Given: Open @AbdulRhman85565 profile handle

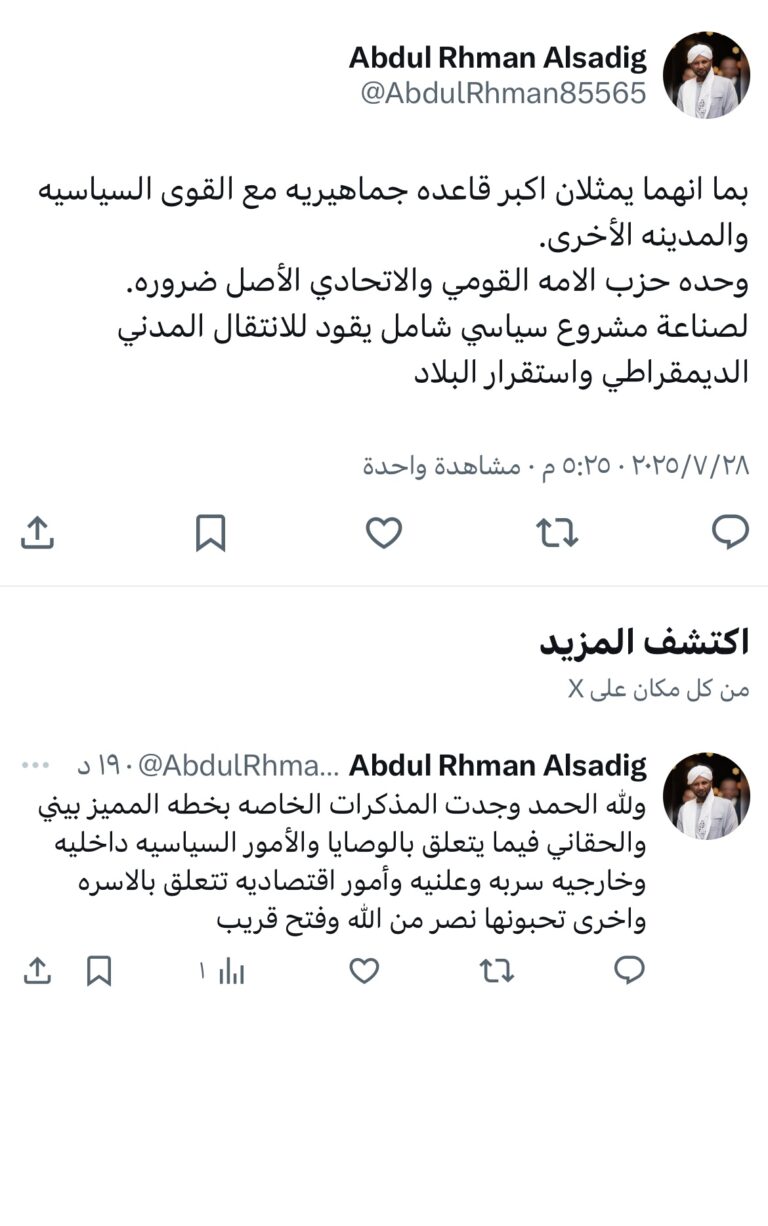Looking at the screenshot, I should (503, 93).
